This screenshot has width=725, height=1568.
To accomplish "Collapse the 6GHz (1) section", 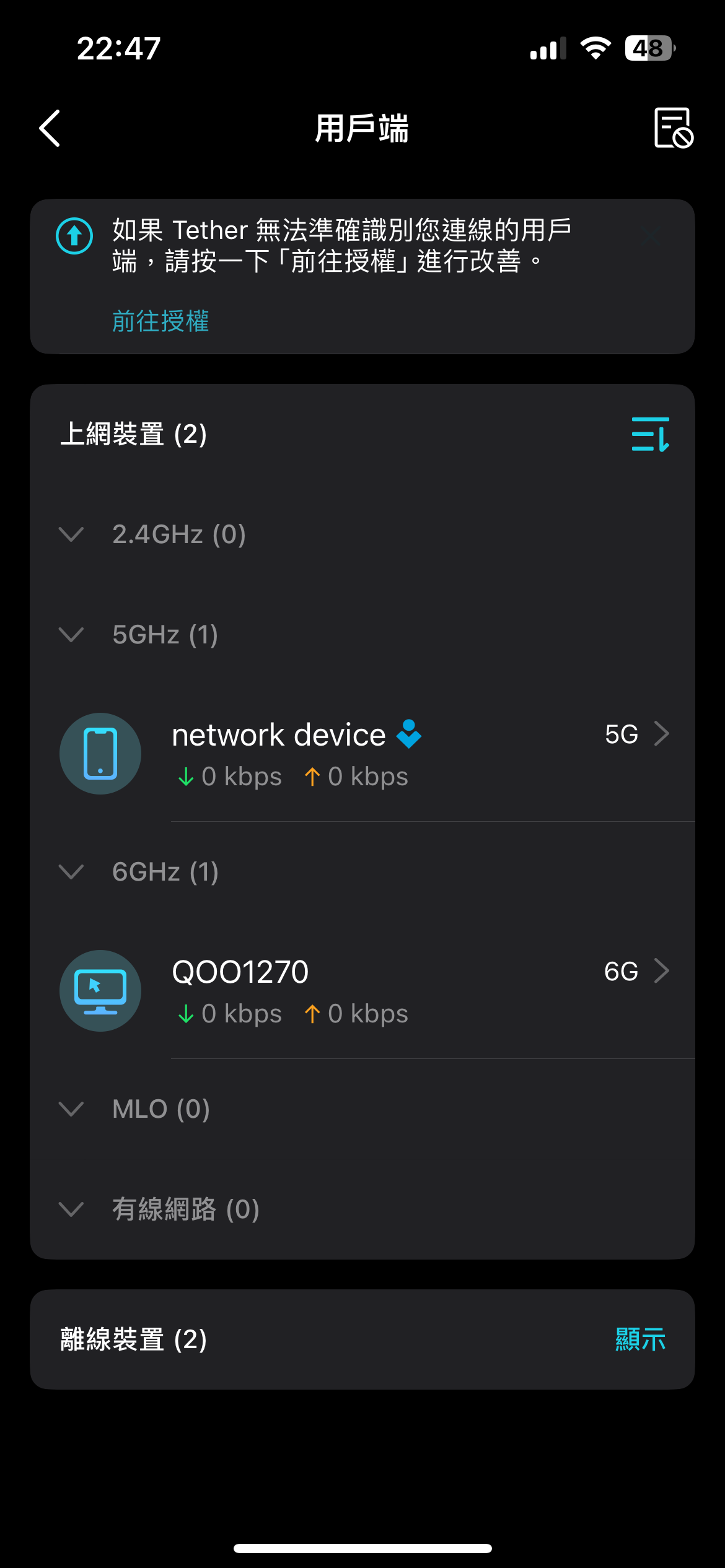I will (362, 872).
